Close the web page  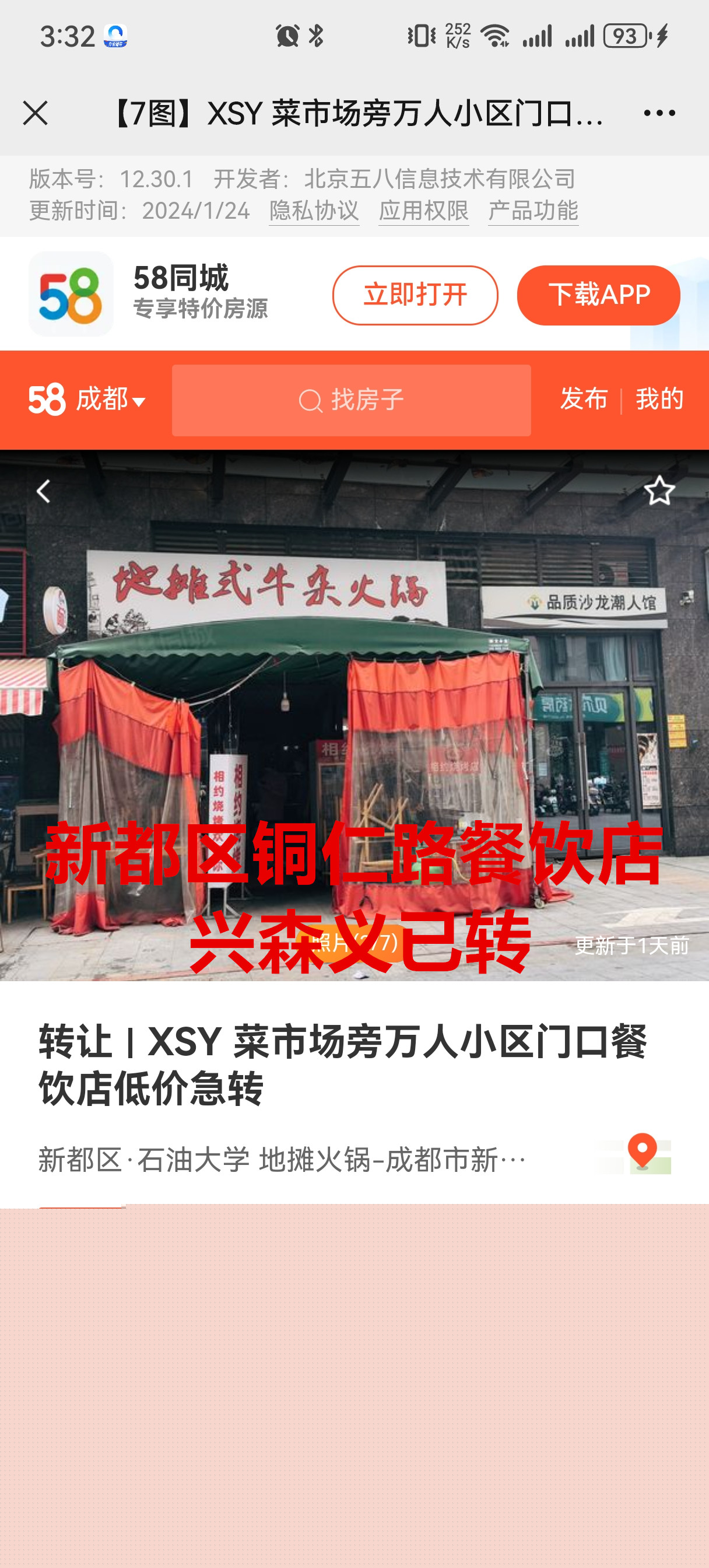pos(36,113)
